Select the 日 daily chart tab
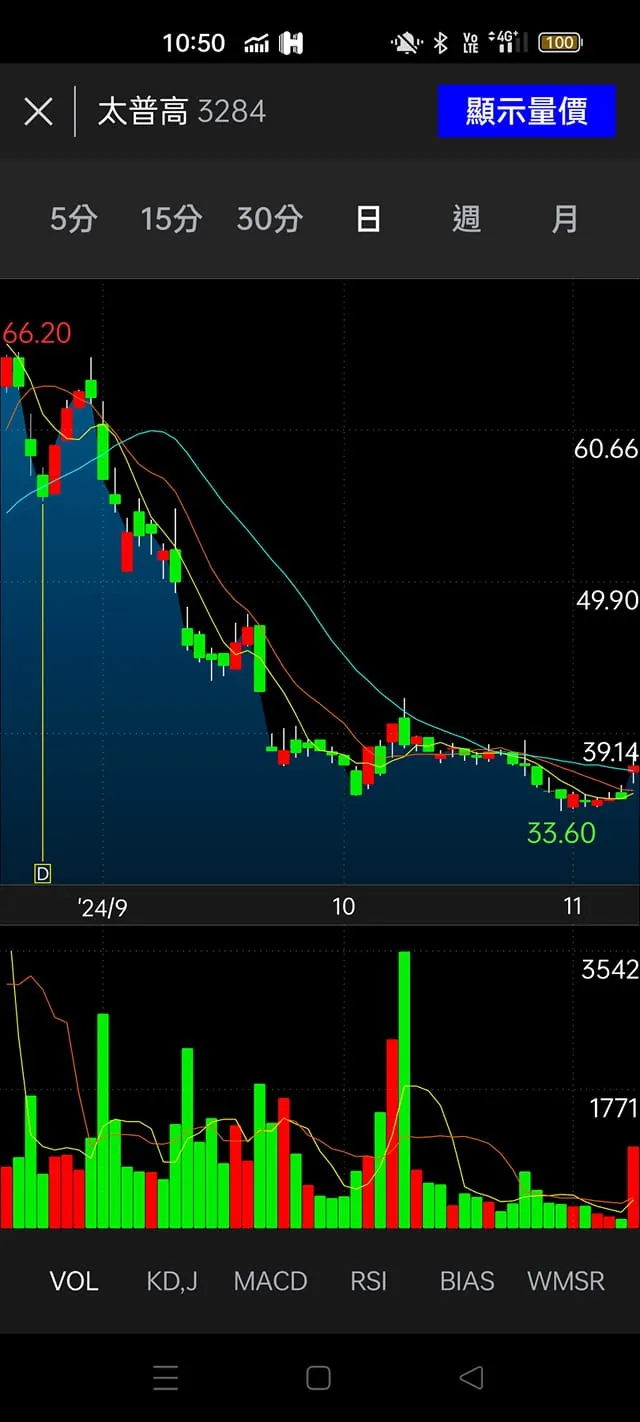Screen dimensions: 640x1422 368,219
